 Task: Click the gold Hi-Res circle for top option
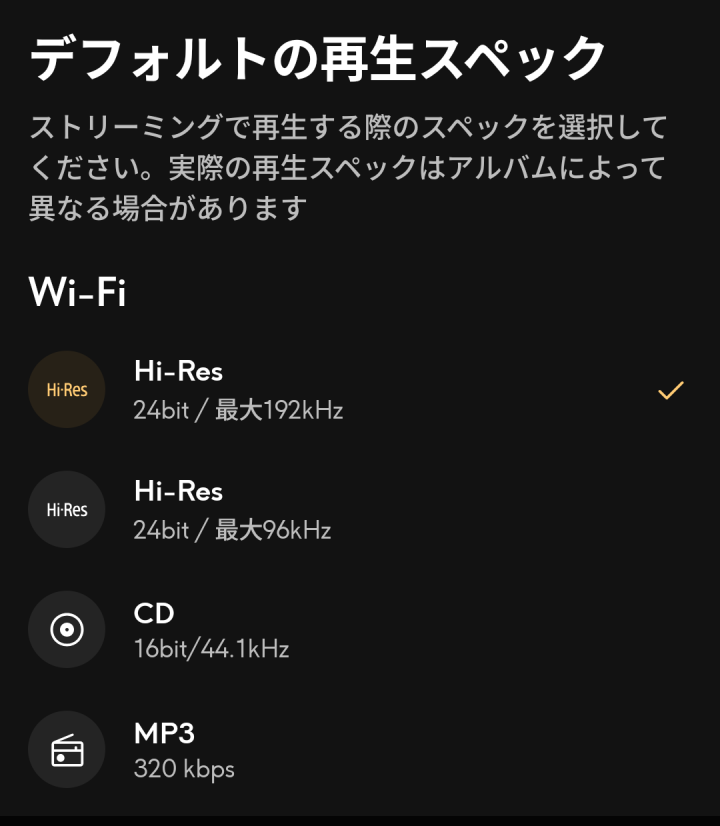[66, 389]
